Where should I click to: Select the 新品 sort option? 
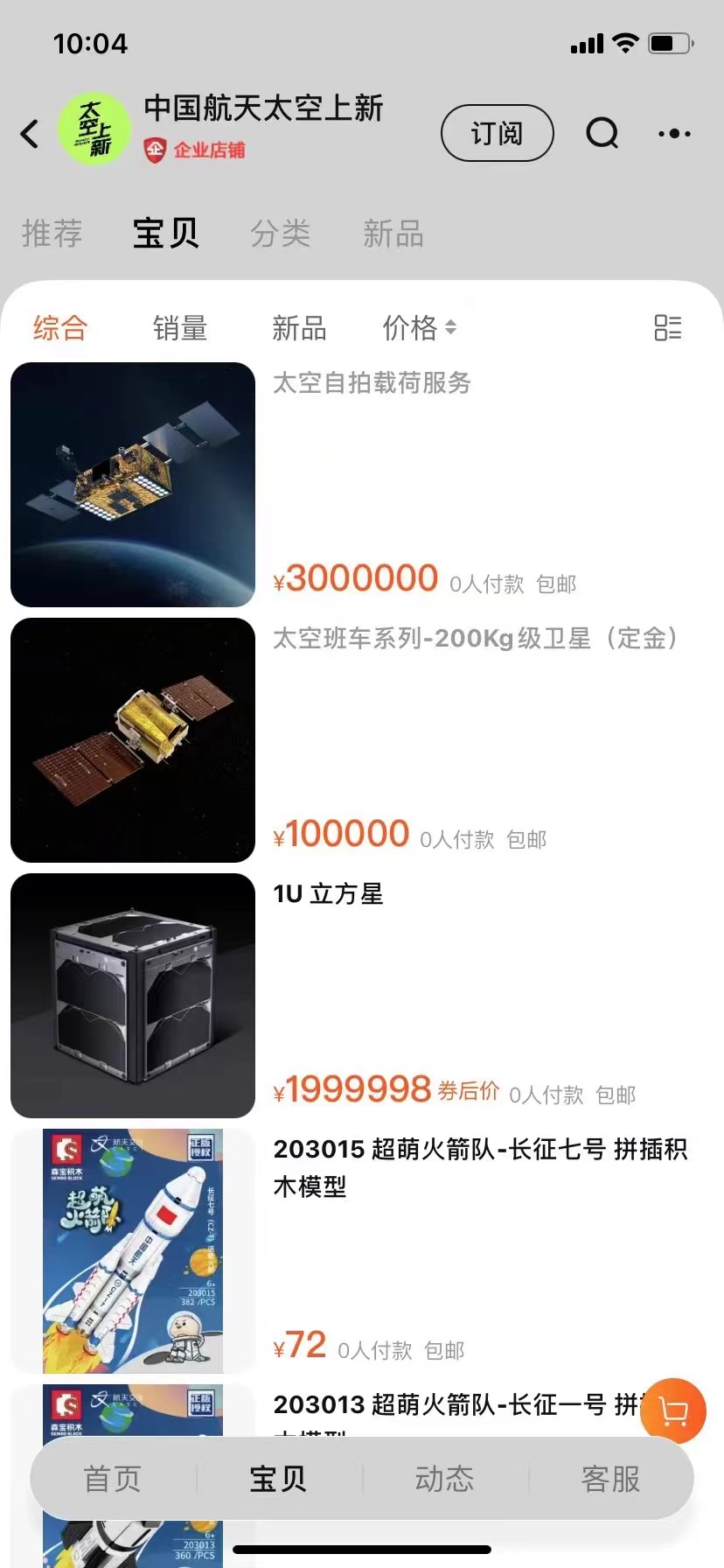pos(299,328)
